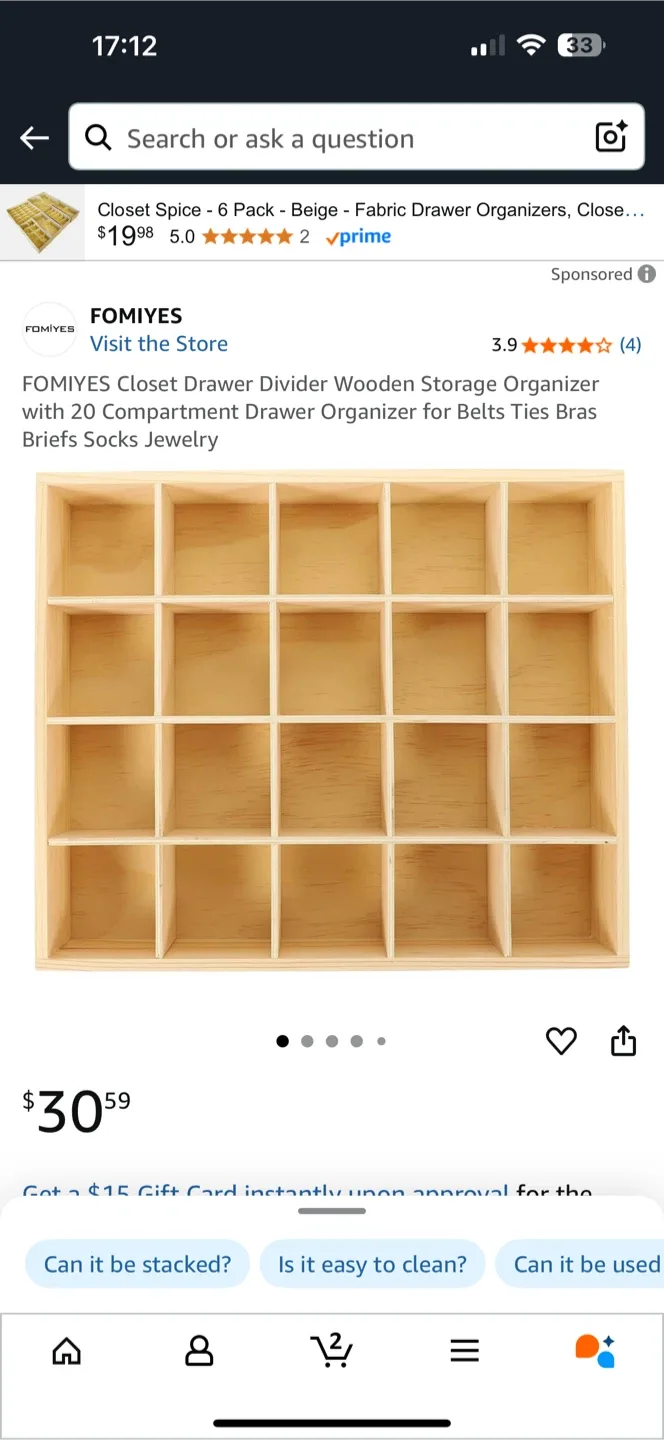Tap the image carousel page dots
This screenshot has width=664, height=1440.
click(x=331, y=1041)
